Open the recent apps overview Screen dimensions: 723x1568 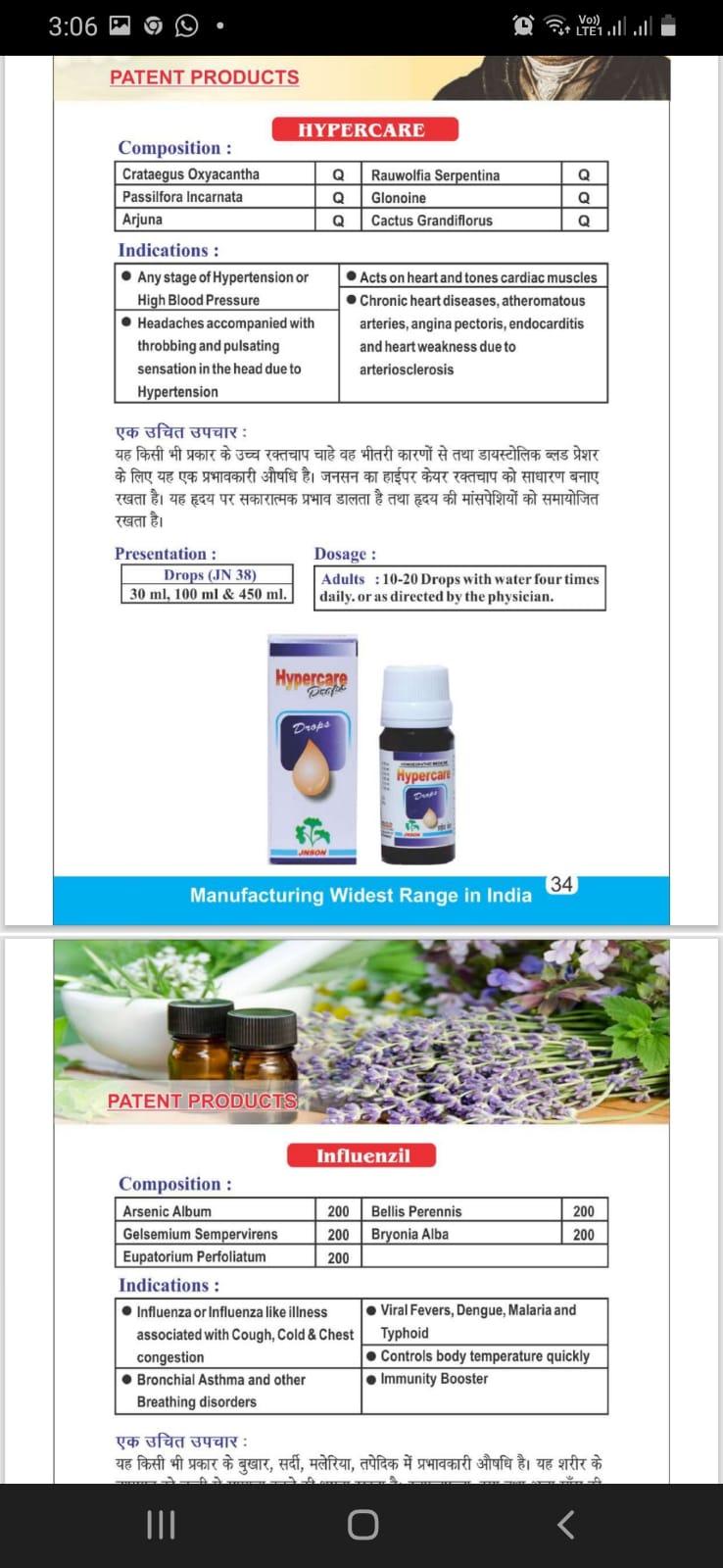[161, 1524]
